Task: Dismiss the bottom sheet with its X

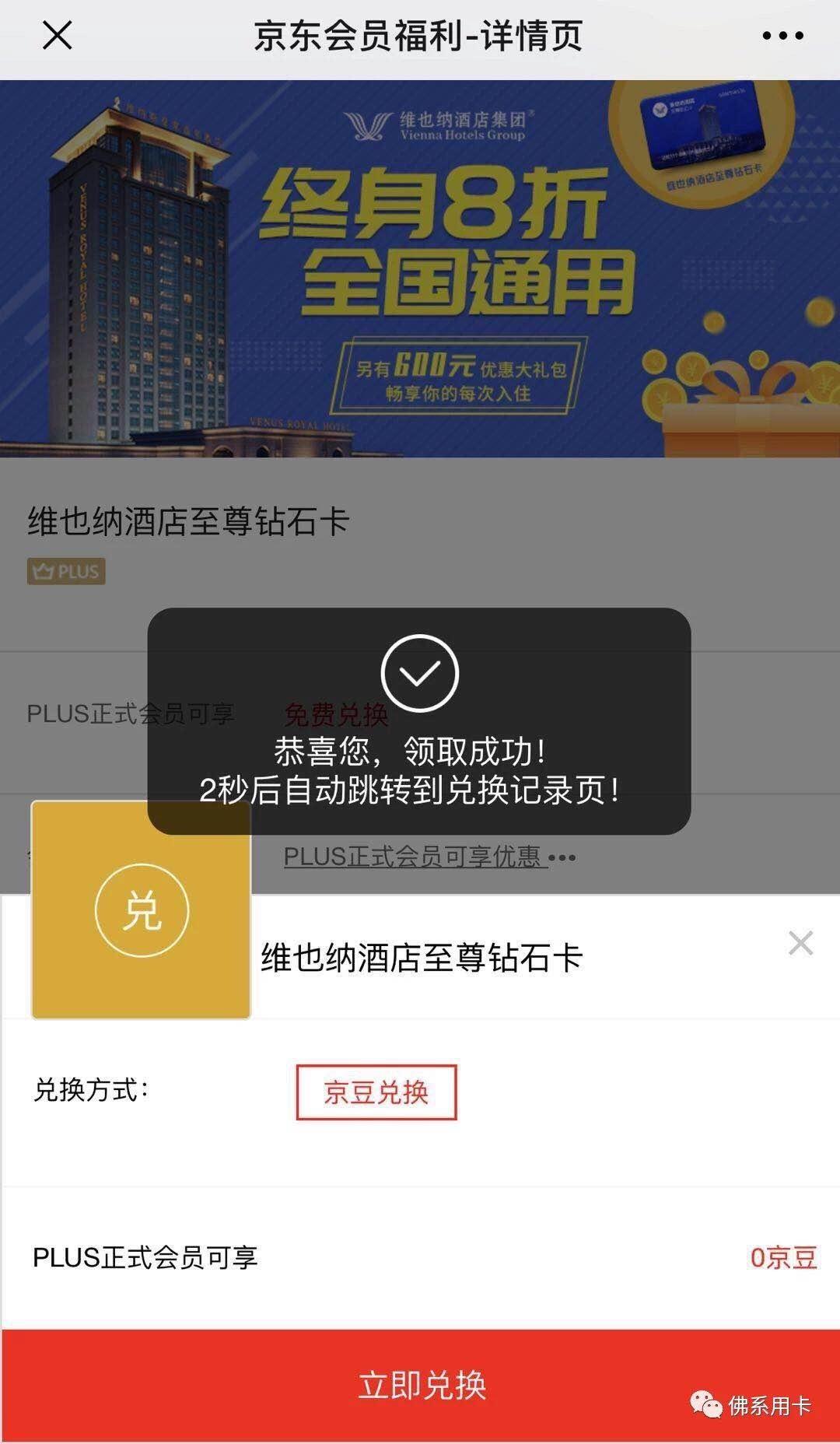Action: coord(799,944)
